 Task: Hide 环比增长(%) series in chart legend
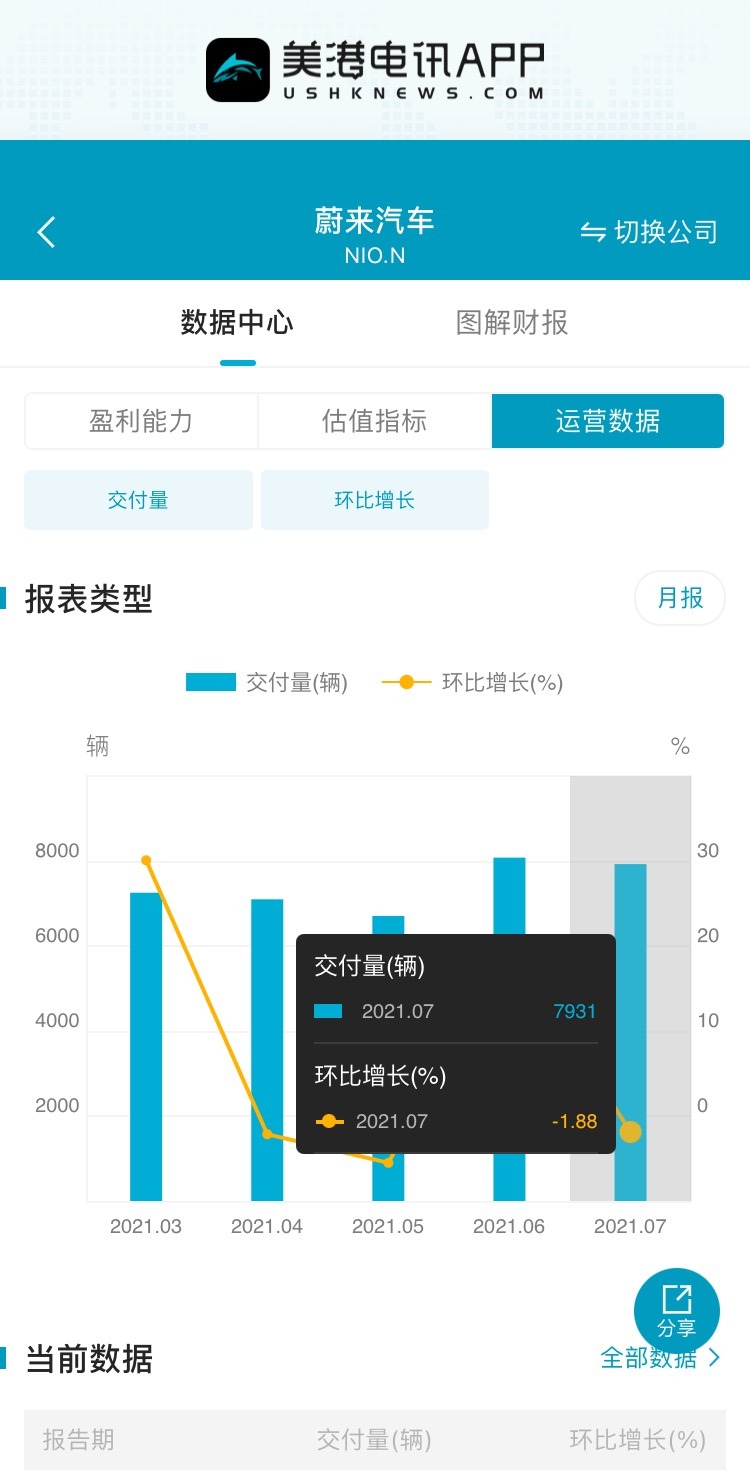pyautogui.click(x=473, y=683)
